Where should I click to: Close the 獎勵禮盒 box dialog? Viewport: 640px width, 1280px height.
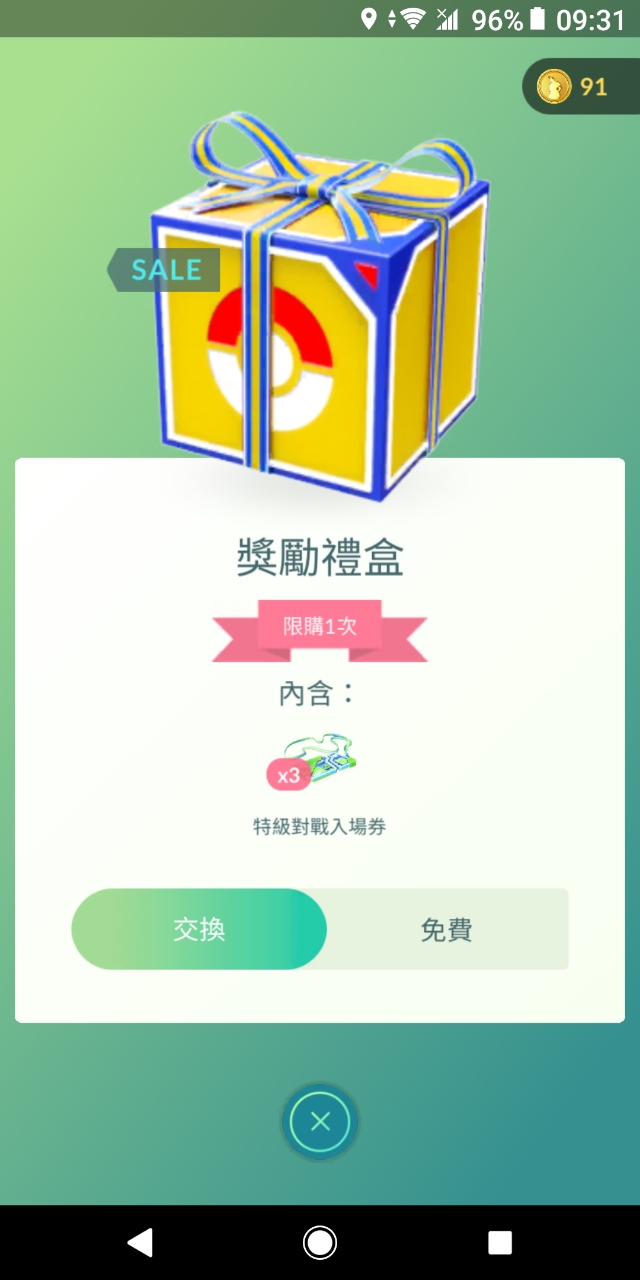click(320, 1121)
